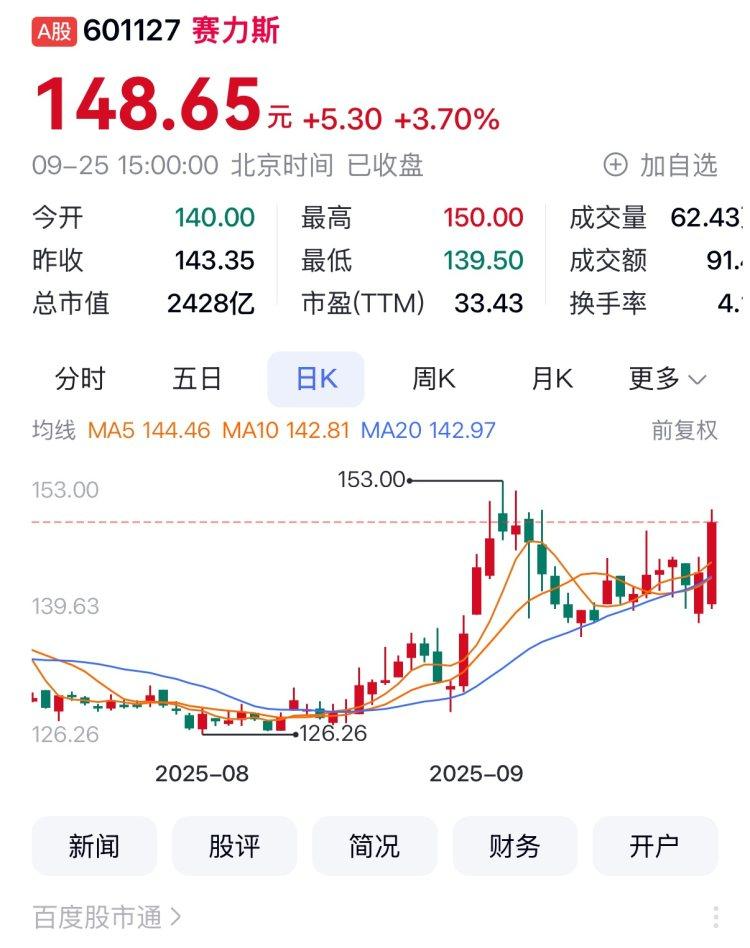
Task: Open the three-dot overflow menu
Action: click(716, 917)
